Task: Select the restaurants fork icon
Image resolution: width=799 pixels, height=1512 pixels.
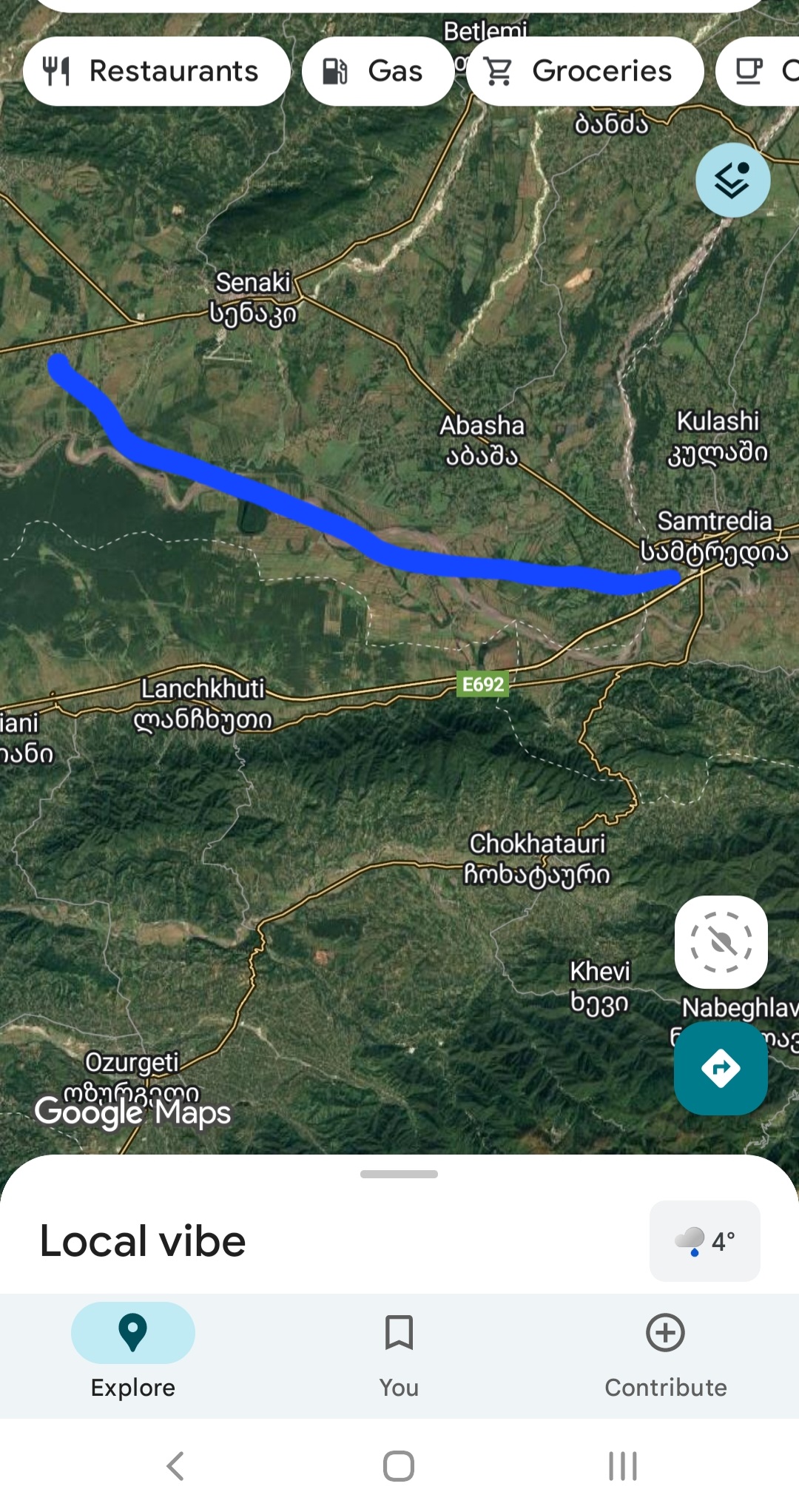Action: click(57, 71)
